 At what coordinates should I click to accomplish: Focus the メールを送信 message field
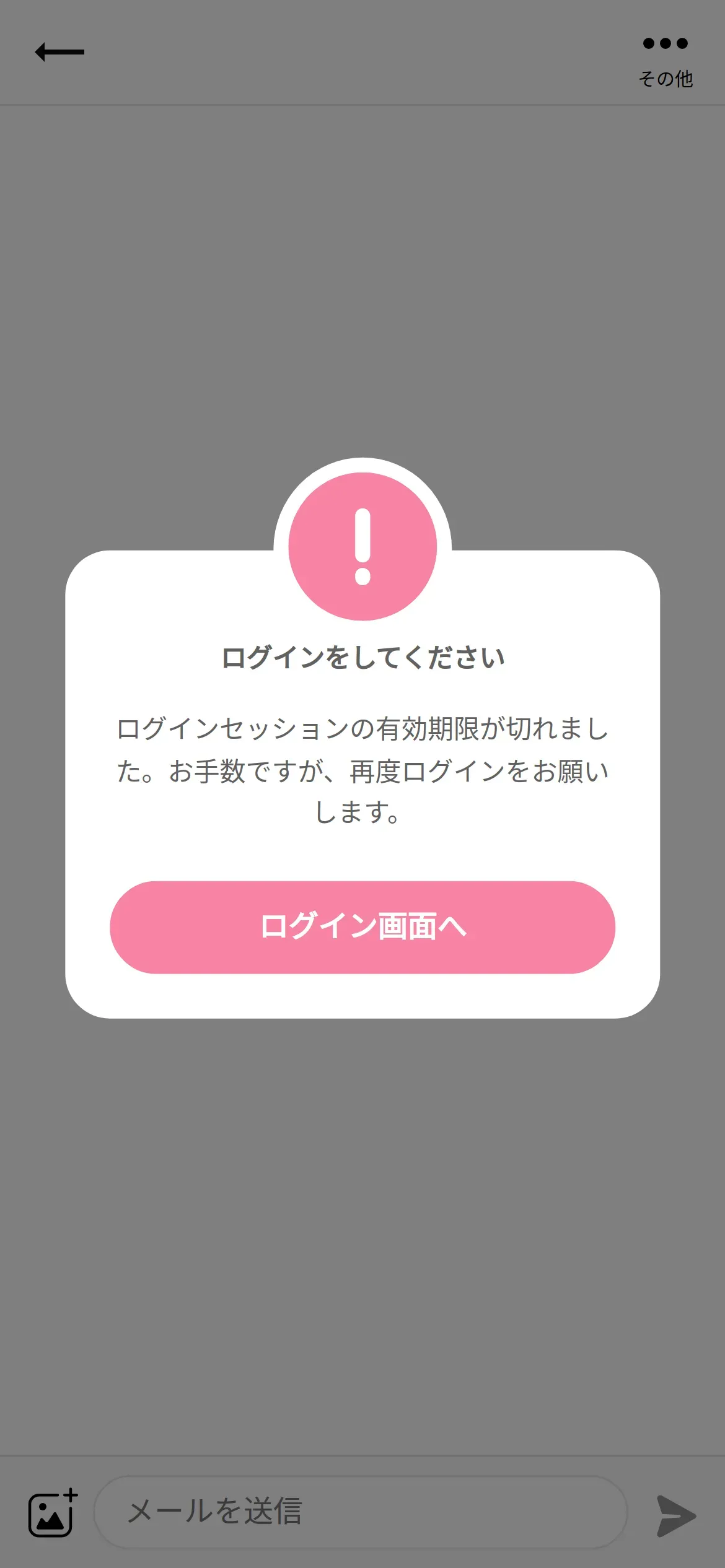361,1512
